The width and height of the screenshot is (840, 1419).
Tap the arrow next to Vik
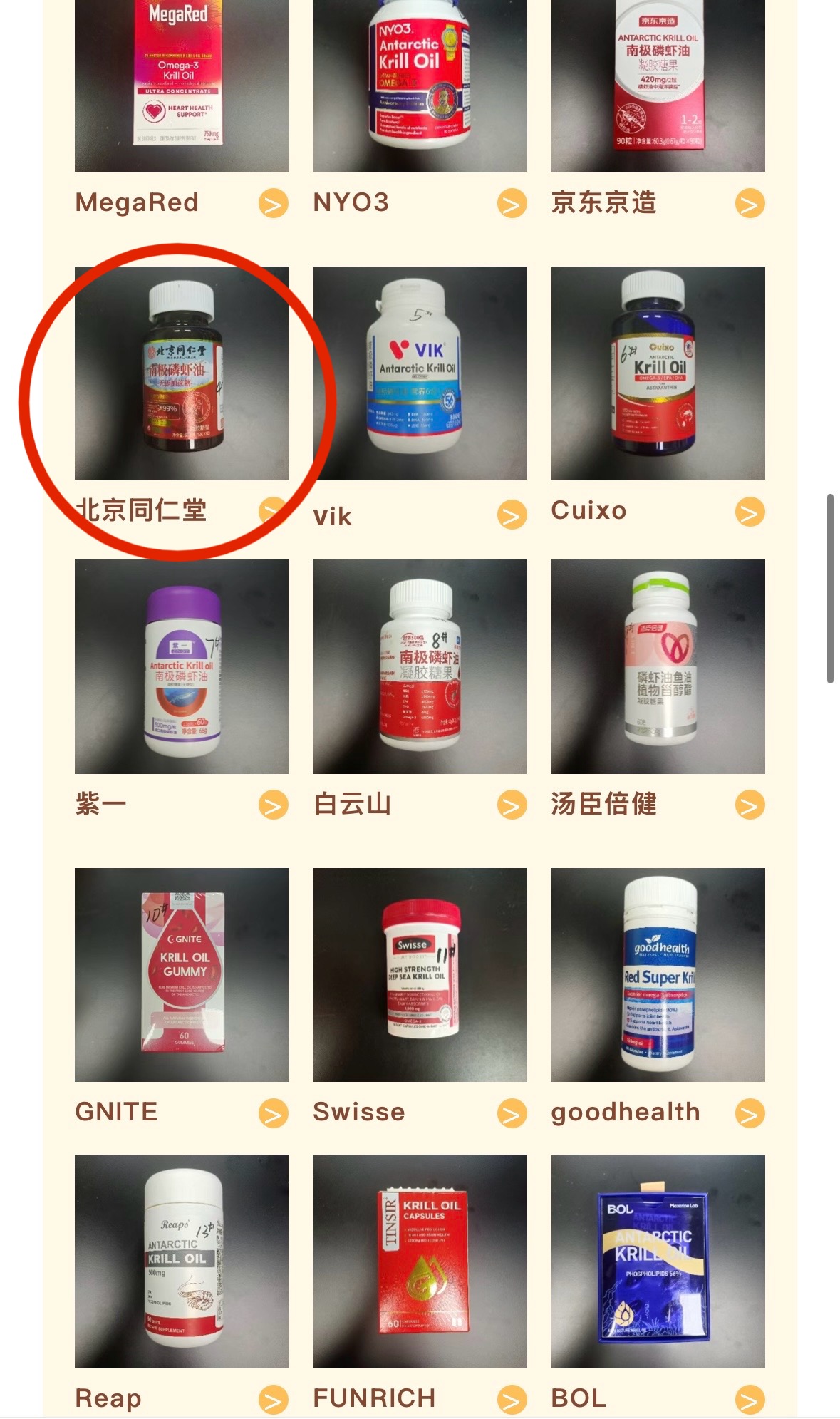coord(512,515)
